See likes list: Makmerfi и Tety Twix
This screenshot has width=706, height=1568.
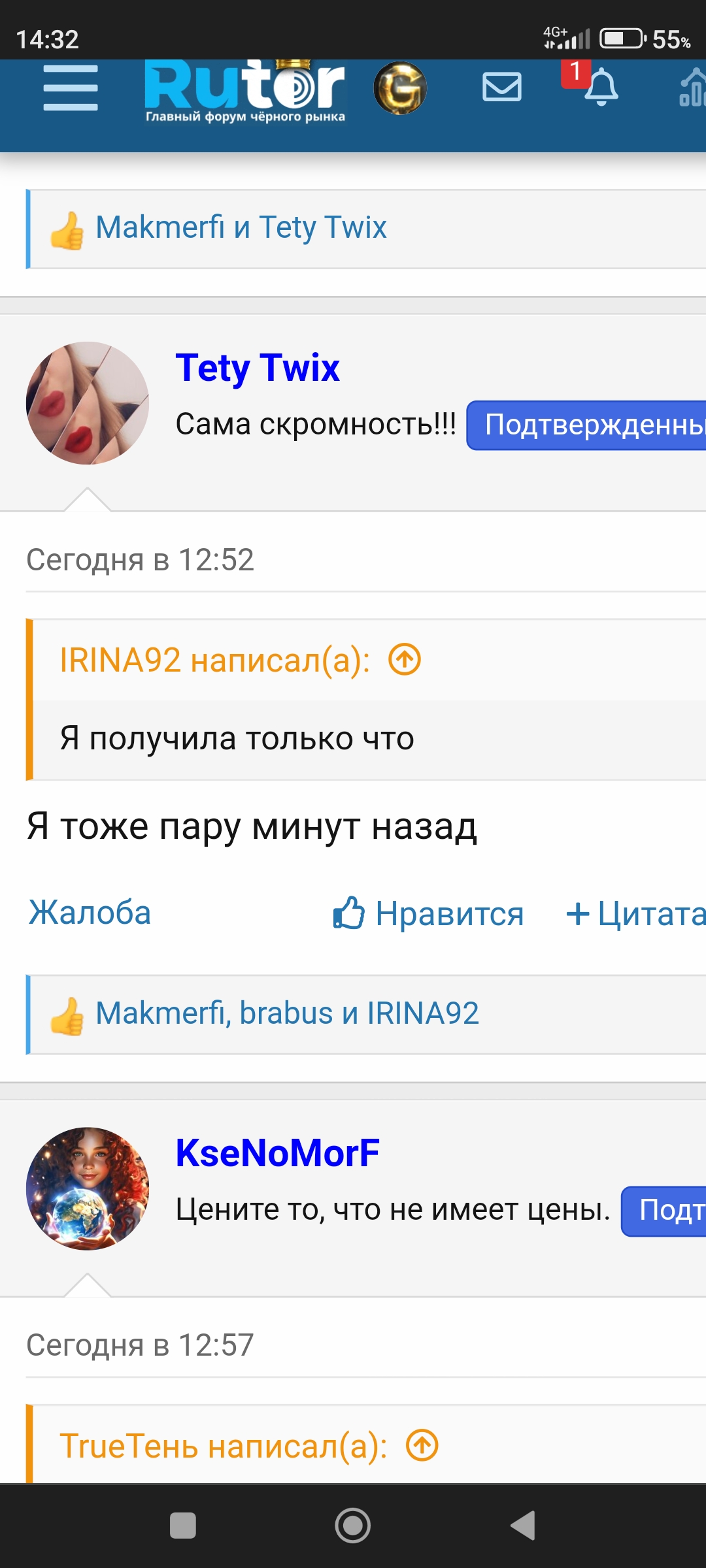[x=241, y=227]
